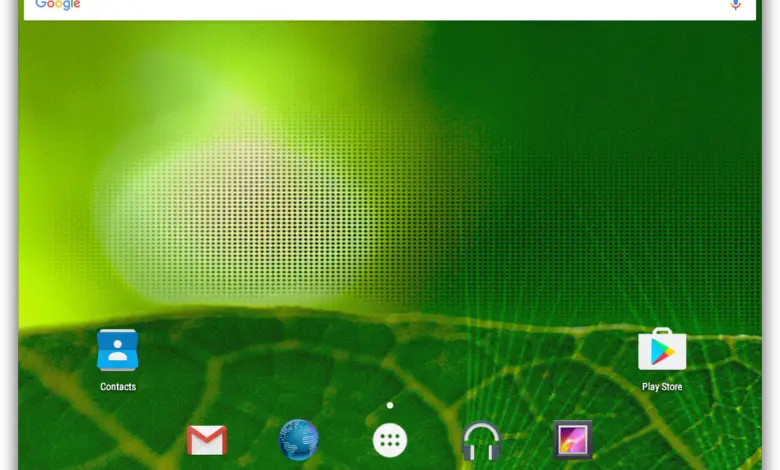Open Gmail from the dock
Screen dimensions: 780x470
[x=207, y=440]
